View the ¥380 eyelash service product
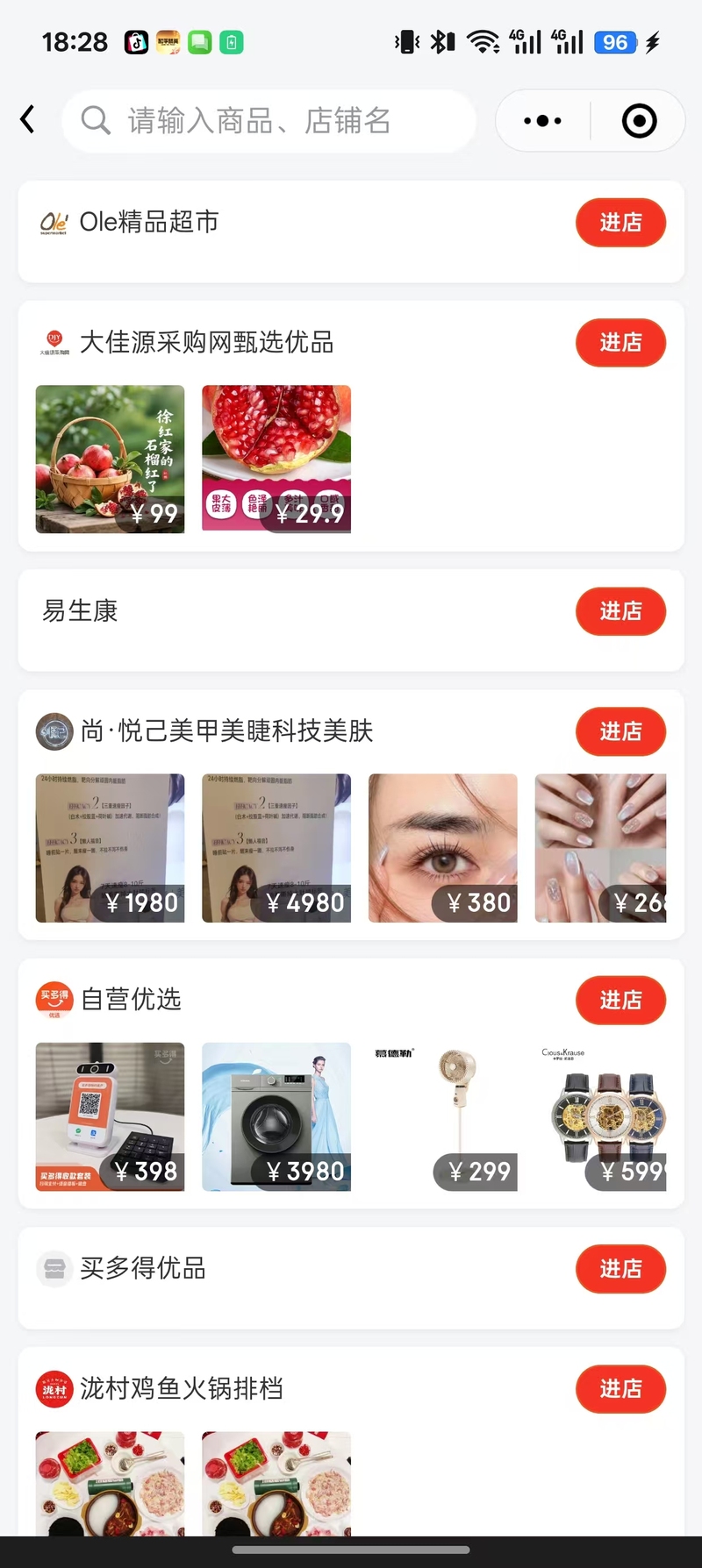This screenshot has height=1568, width=702. click(x=443, y=848)
